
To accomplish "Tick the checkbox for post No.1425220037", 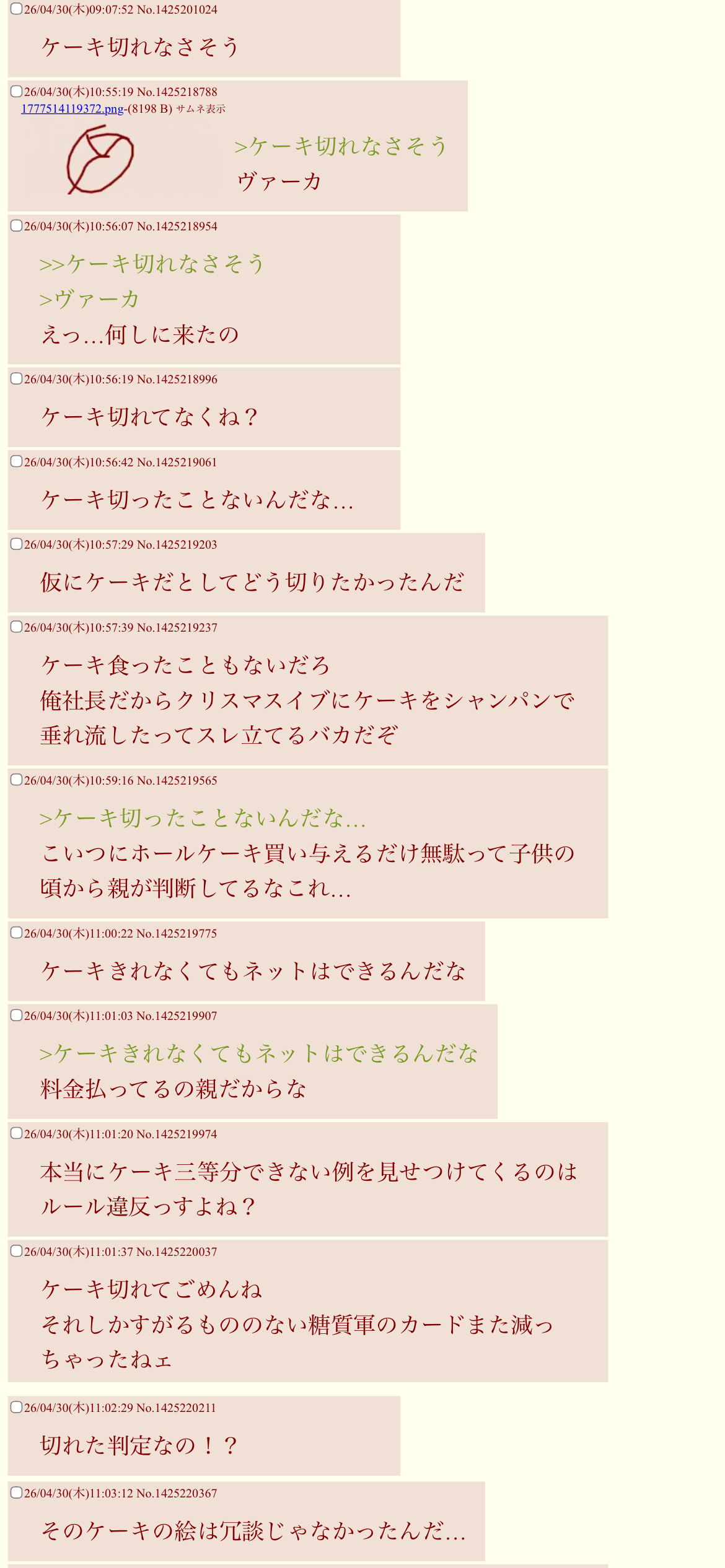I will [17, 1251].
